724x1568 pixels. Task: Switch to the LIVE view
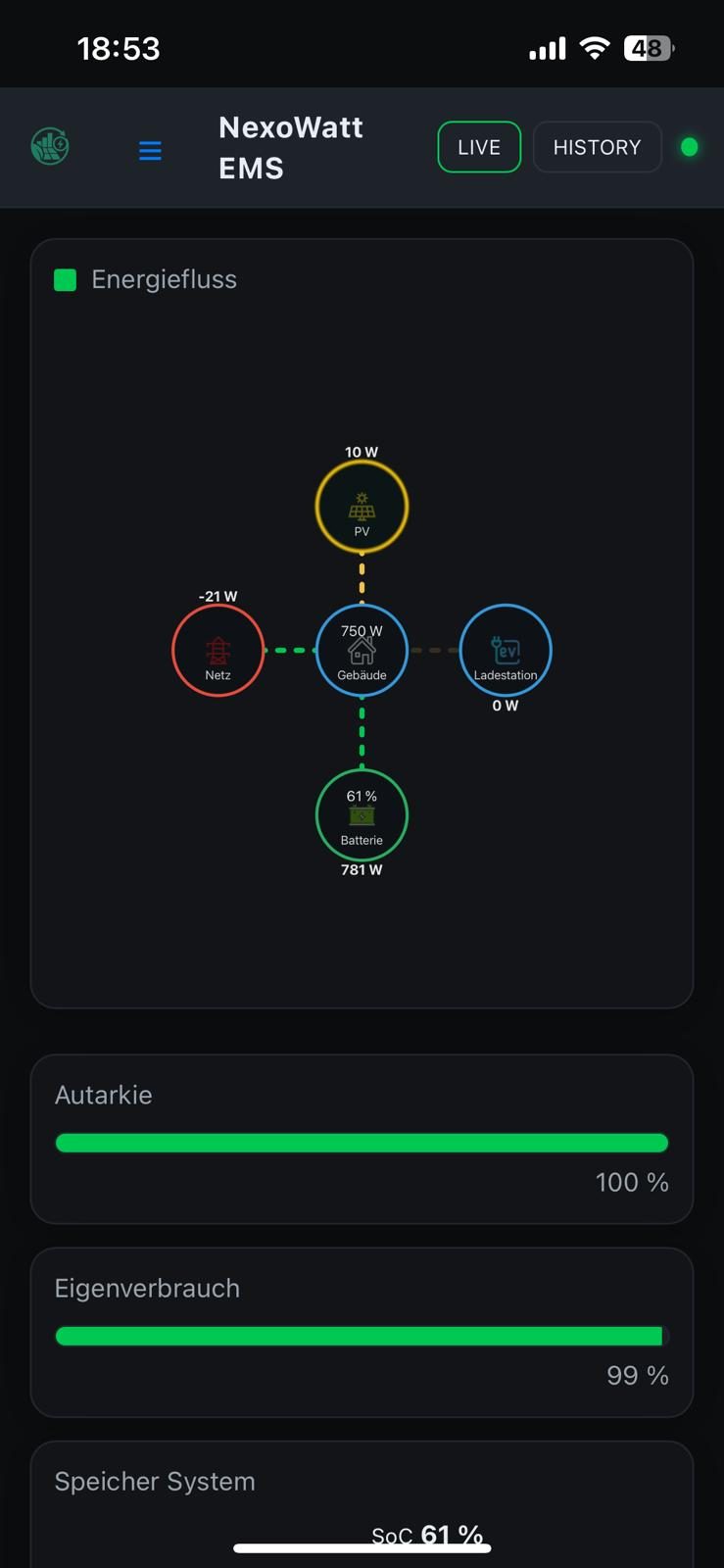pyautogui.click(x=478, y=147)
